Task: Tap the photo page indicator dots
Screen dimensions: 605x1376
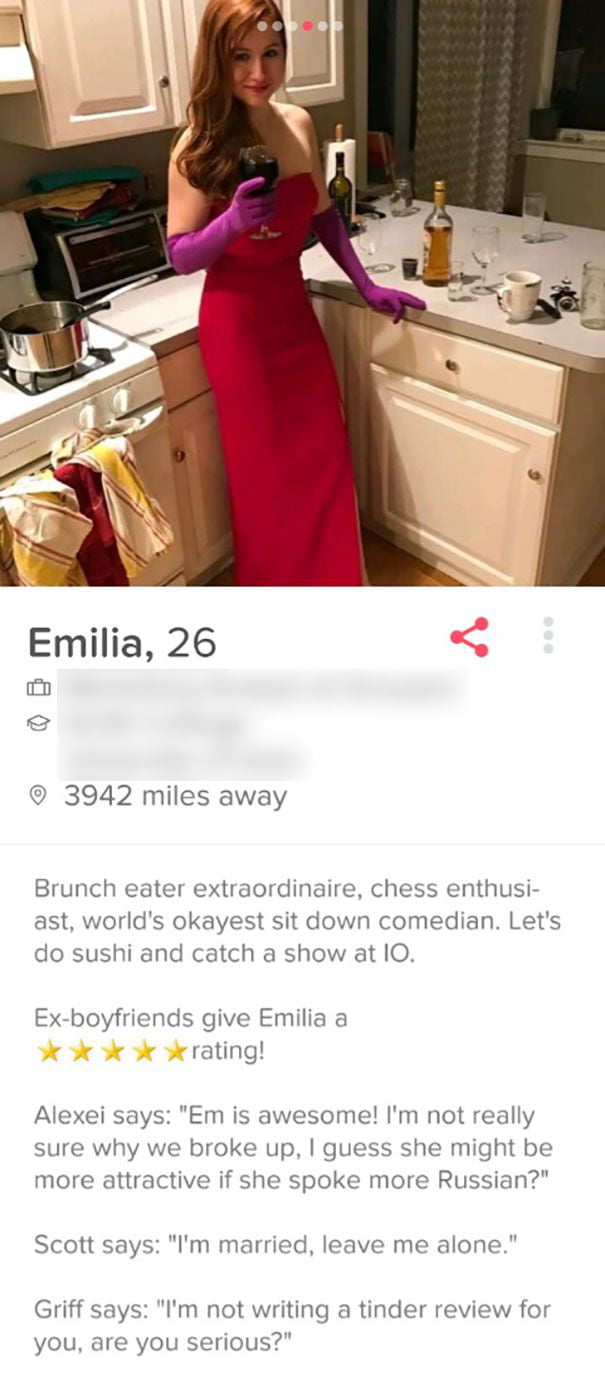Action: (301, 24)
